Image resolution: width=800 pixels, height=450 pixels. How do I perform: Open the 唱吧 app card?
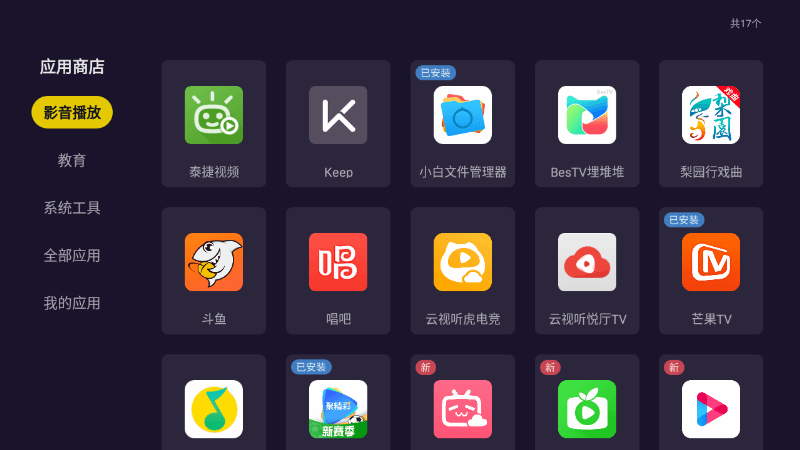coord(338,270)
